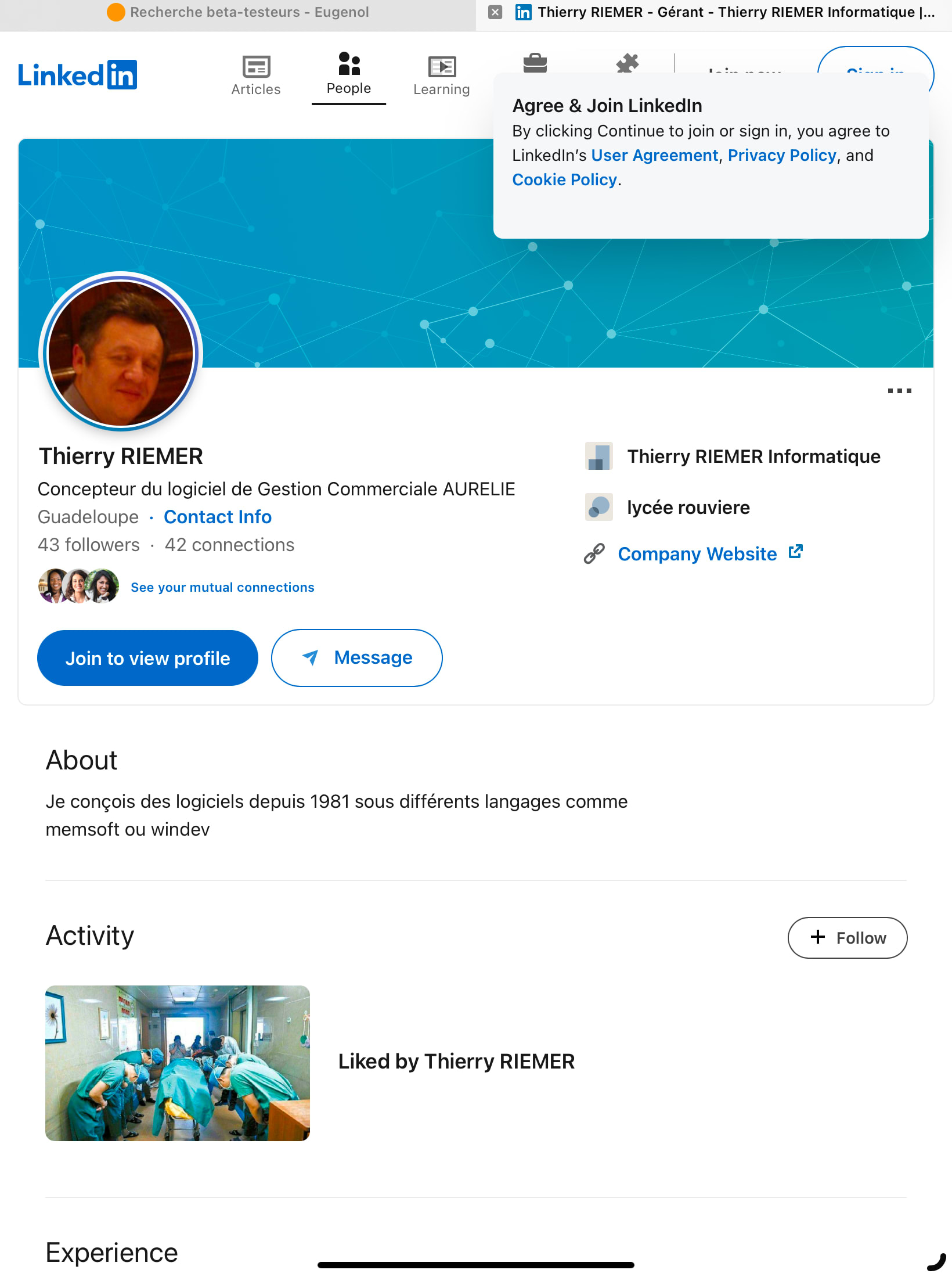
Task: Close the LinkedIn browser tab
Action: [495, 12]
